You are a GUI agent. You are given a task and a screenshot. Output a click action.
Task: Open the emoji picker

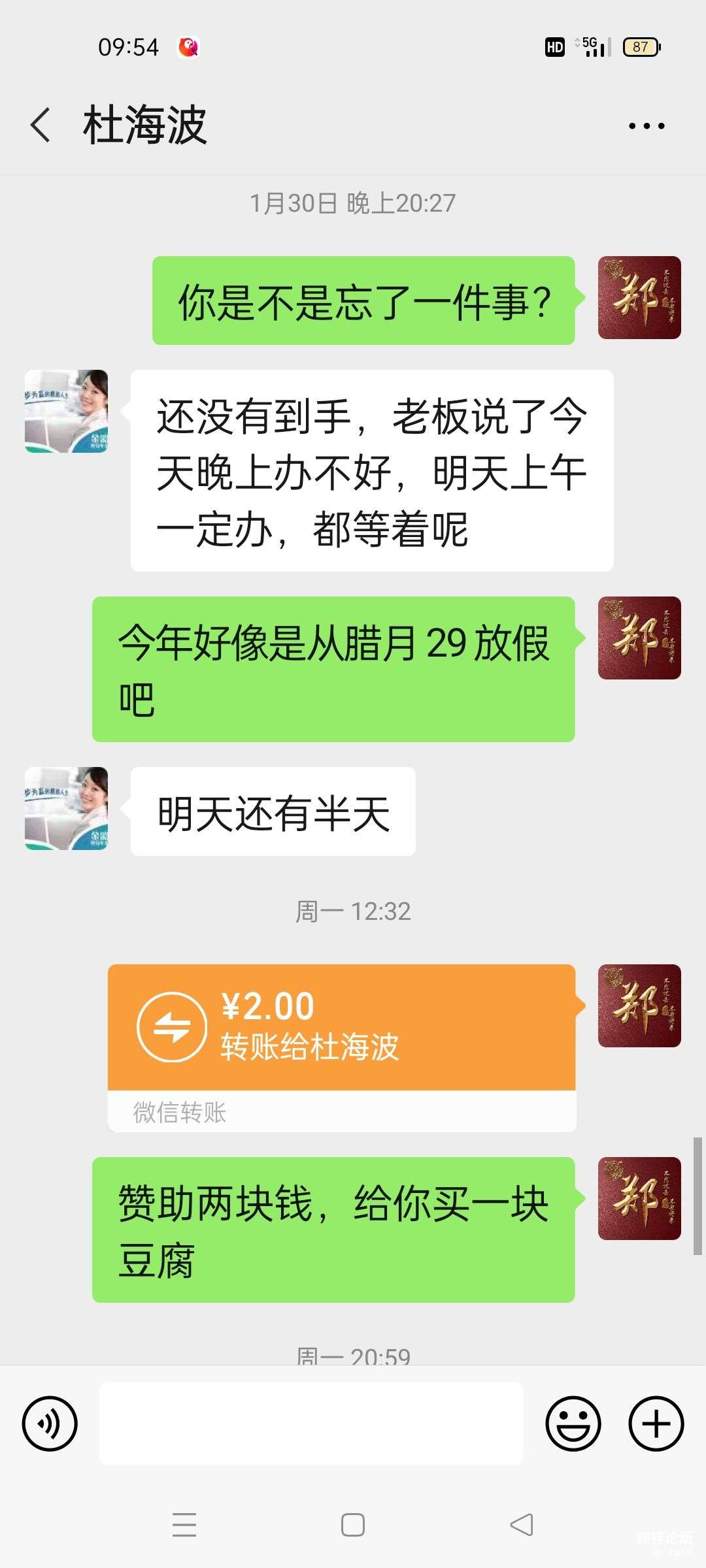coord(573,1424)
